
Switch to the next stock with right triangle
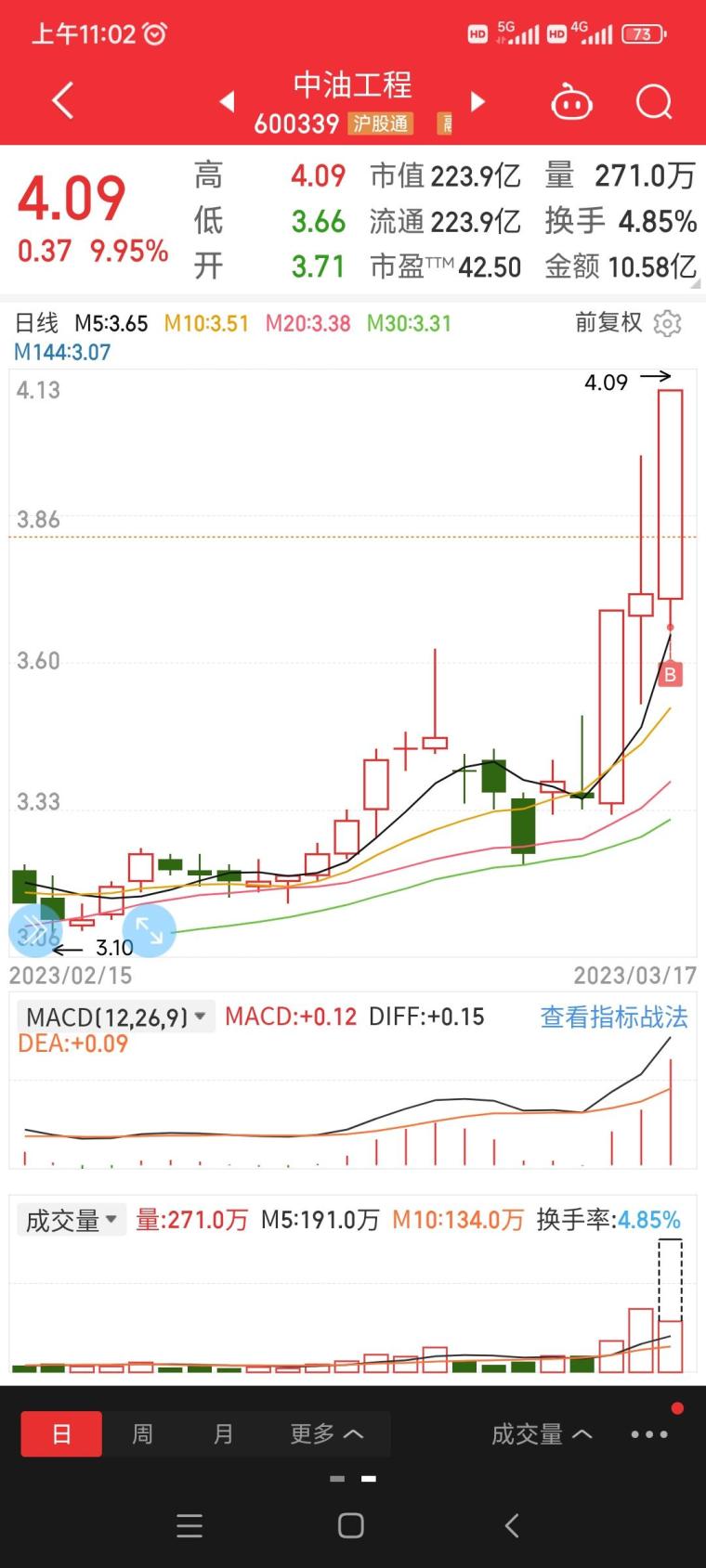click(478, 101)
